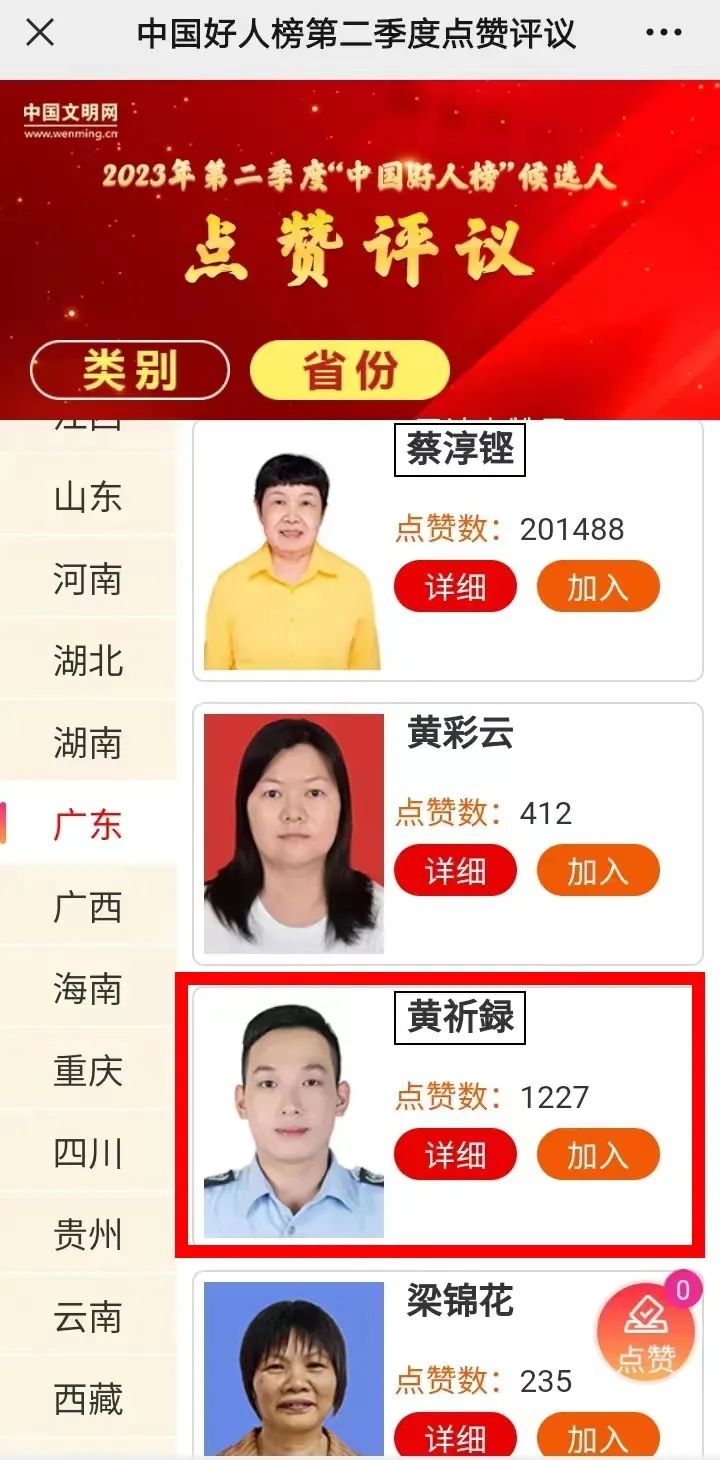Select 重庆 in the province list
This screenshot has width=720, height=1460.
(x=88, y=1071)
